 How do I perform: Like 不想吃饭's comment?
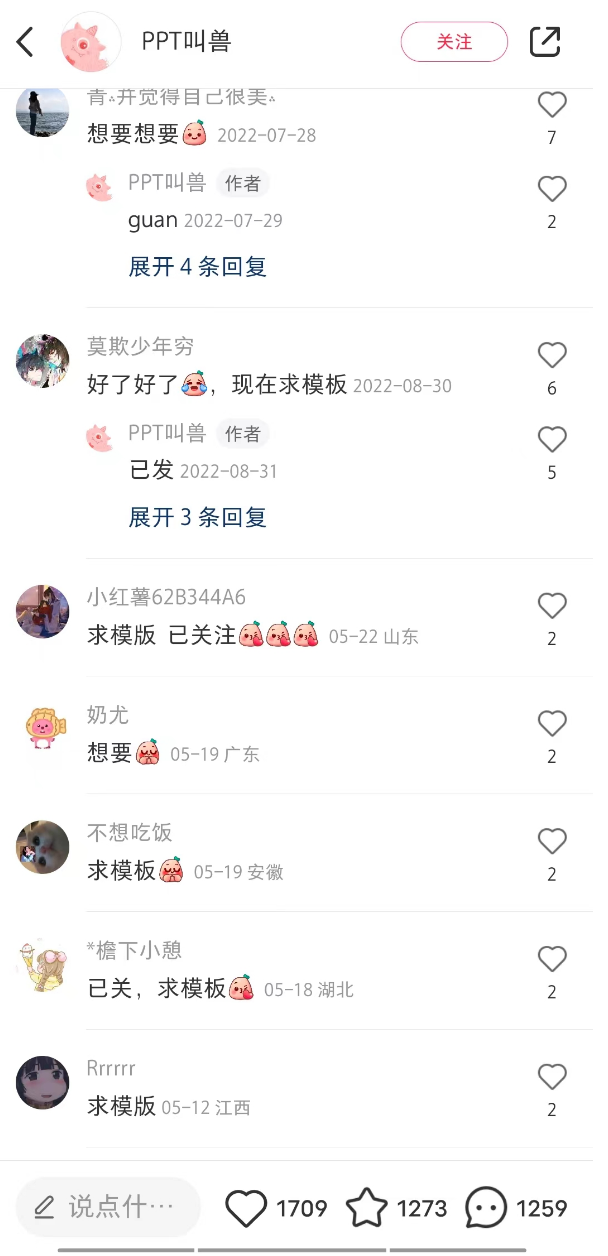tap(552, 842)
